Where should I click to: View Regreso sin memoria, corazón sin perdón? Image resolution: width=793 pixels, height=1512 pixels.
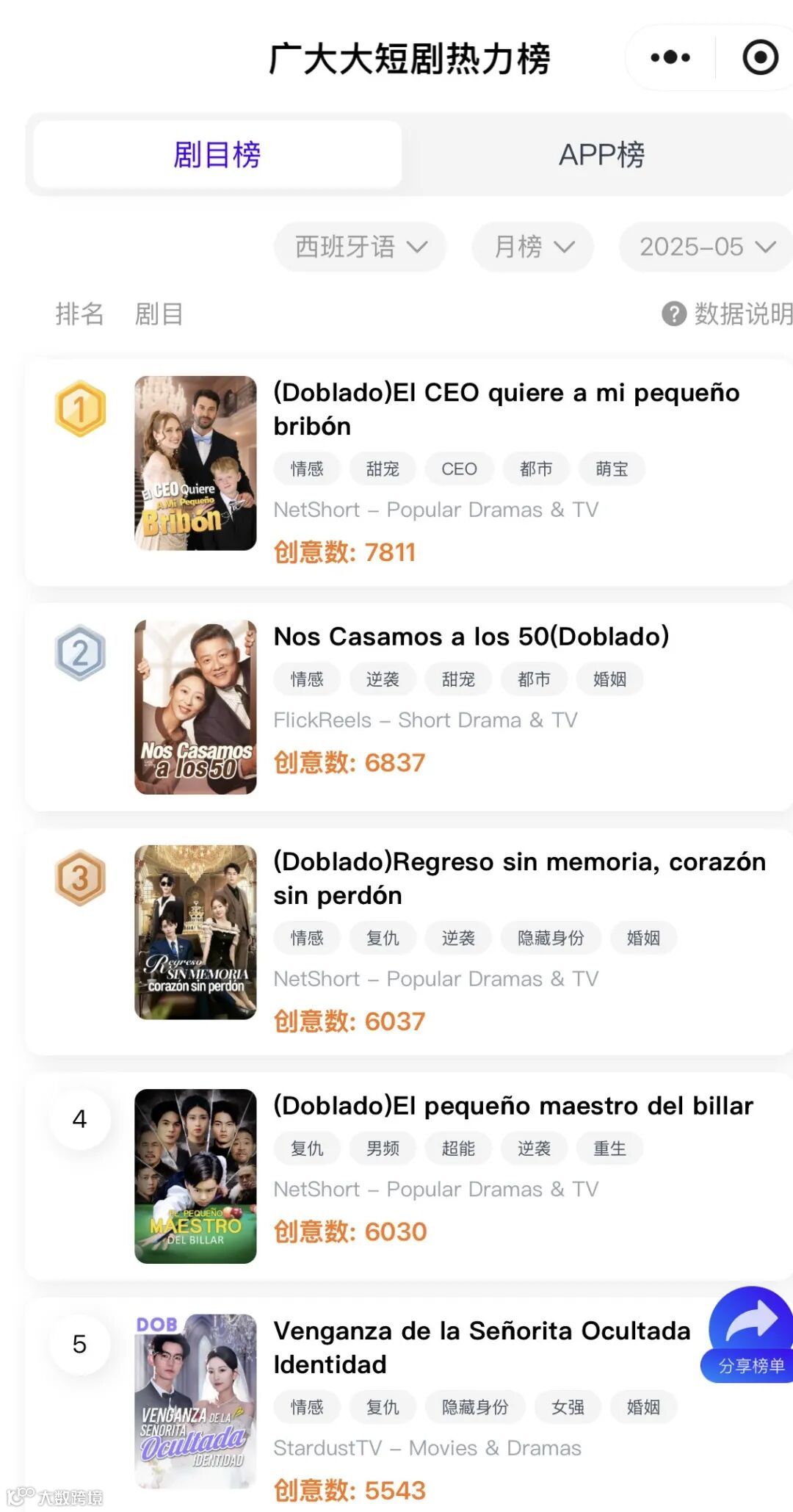[518, 878]
